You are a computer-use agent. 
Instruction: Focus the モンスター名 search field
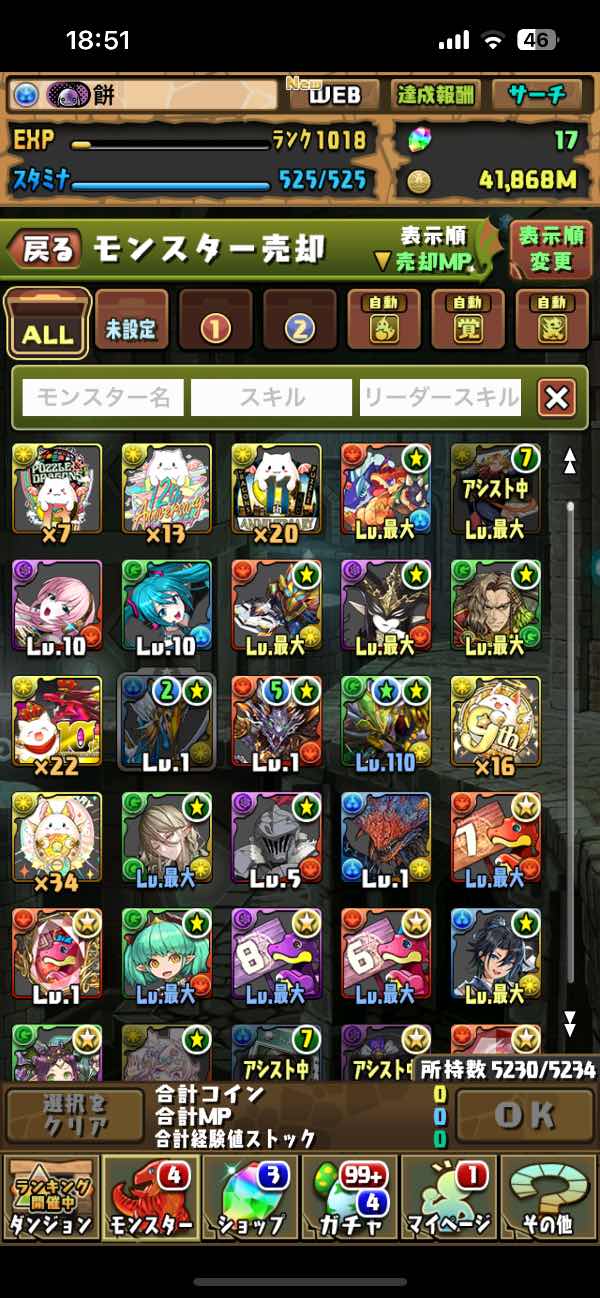click(103, 398)
